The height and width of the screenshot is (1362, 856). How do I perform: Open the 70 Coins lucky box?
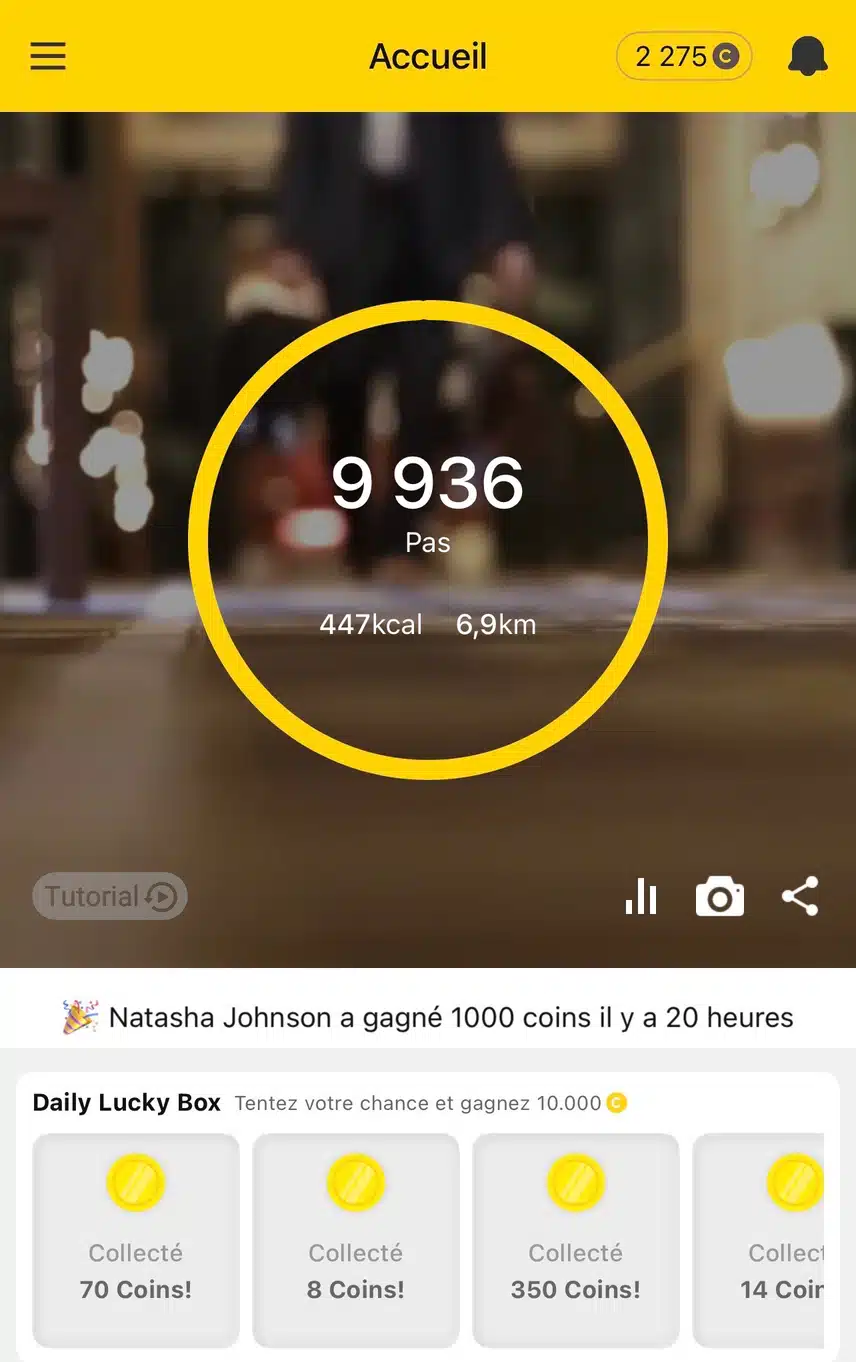coord(136,1240)
